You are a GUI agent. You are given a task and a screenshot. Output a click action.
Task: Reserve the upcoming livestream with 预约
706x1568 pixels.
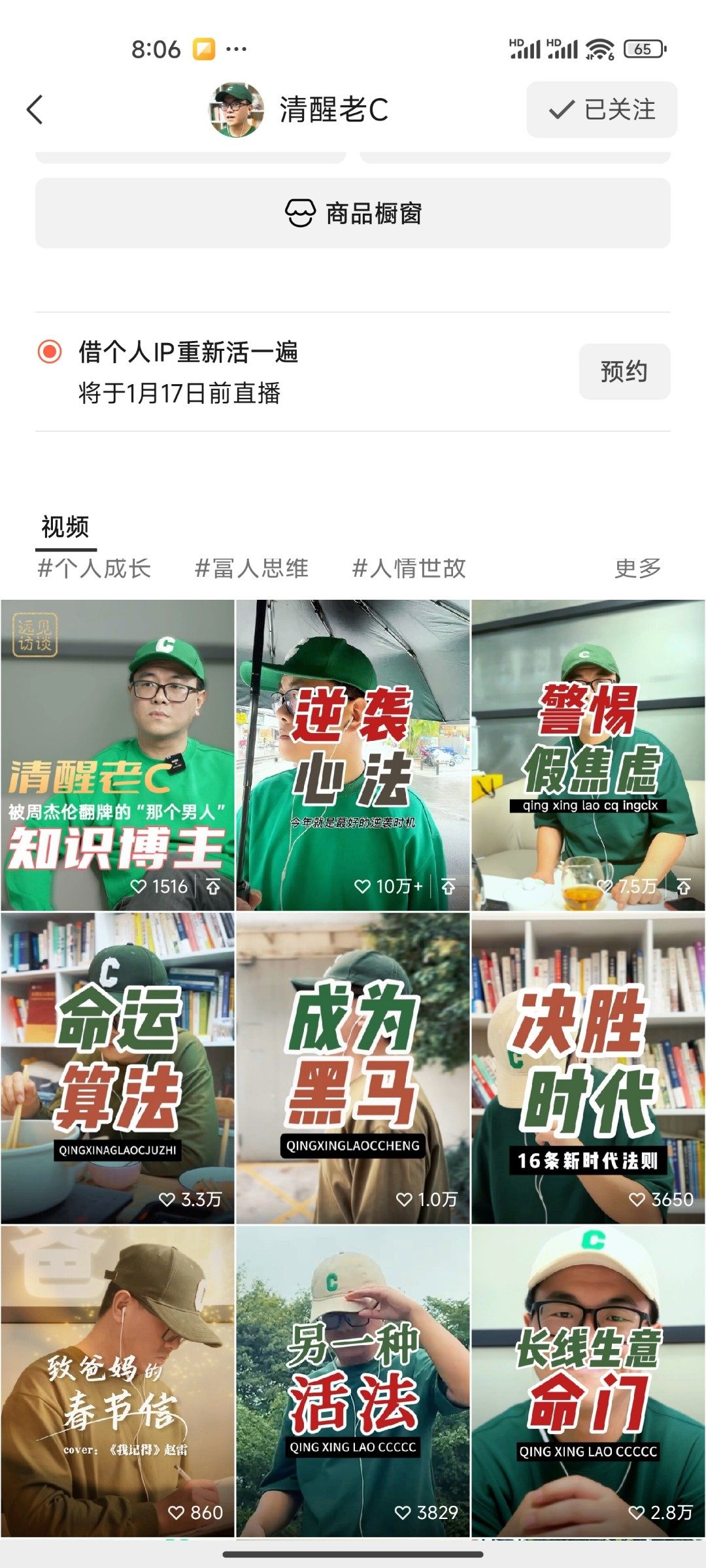(x=624, y=372)
